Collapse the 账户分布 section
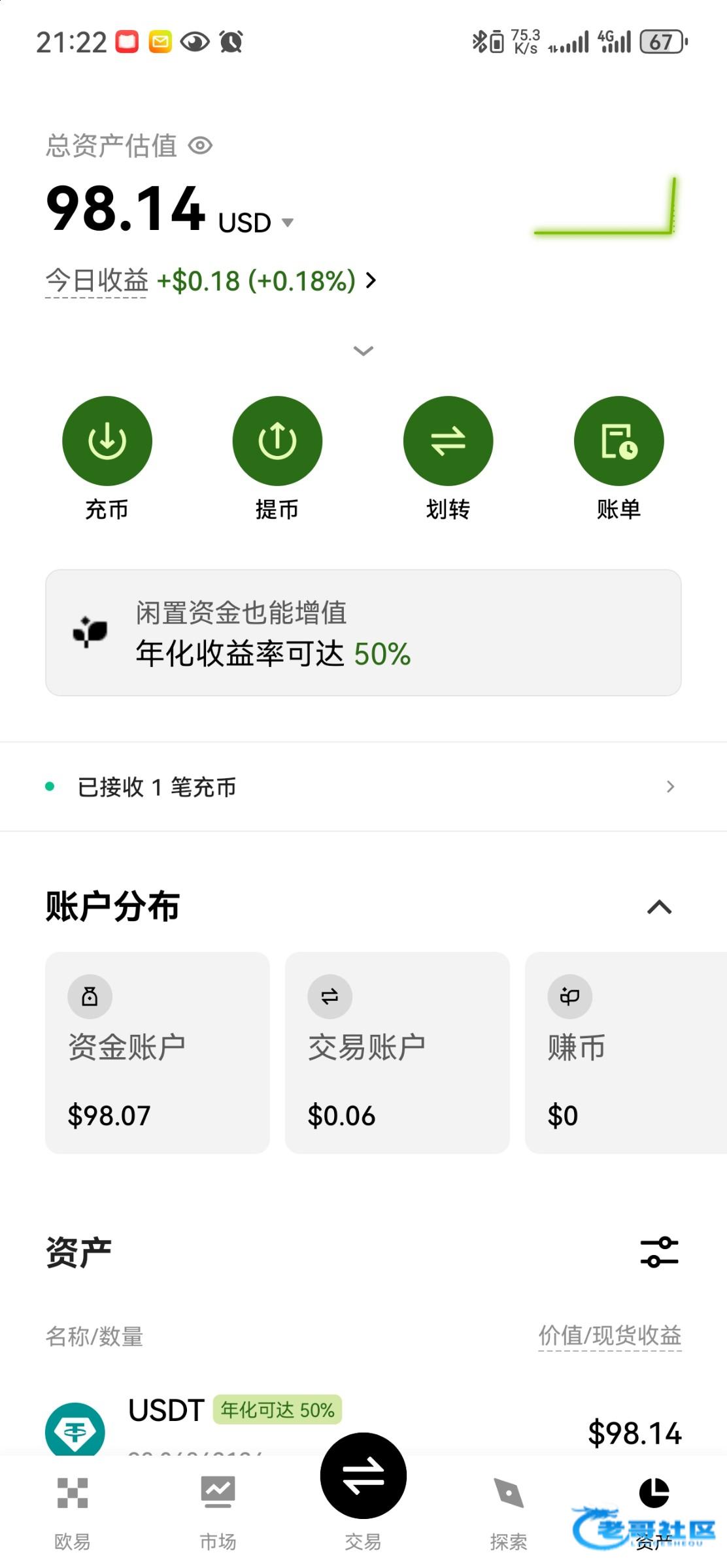This screenshot has height=1568, width=727. (x=659, y=907)
